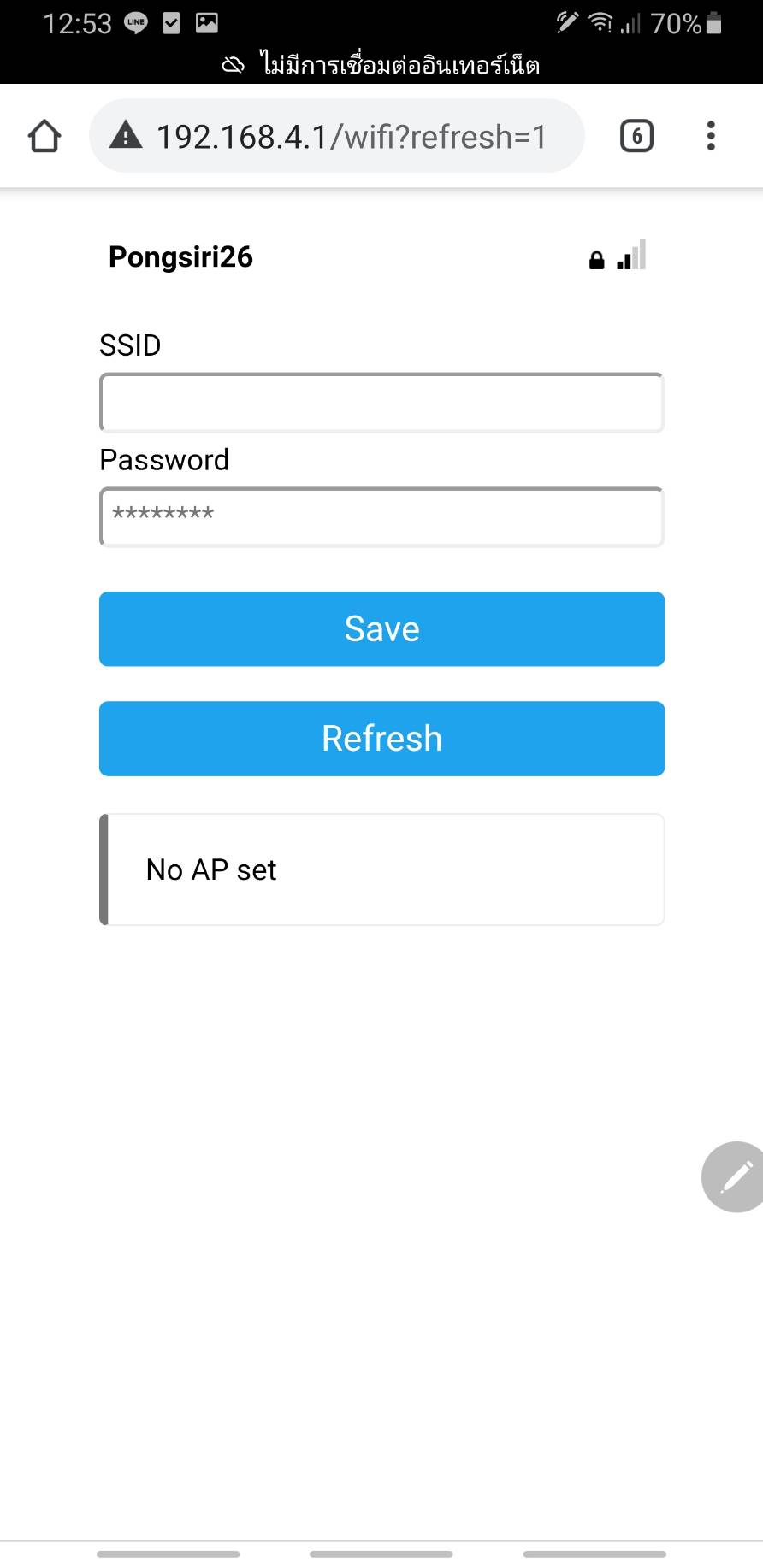
Task: Open the tab switcher showing 6 tabs
Action: [636, 136]
